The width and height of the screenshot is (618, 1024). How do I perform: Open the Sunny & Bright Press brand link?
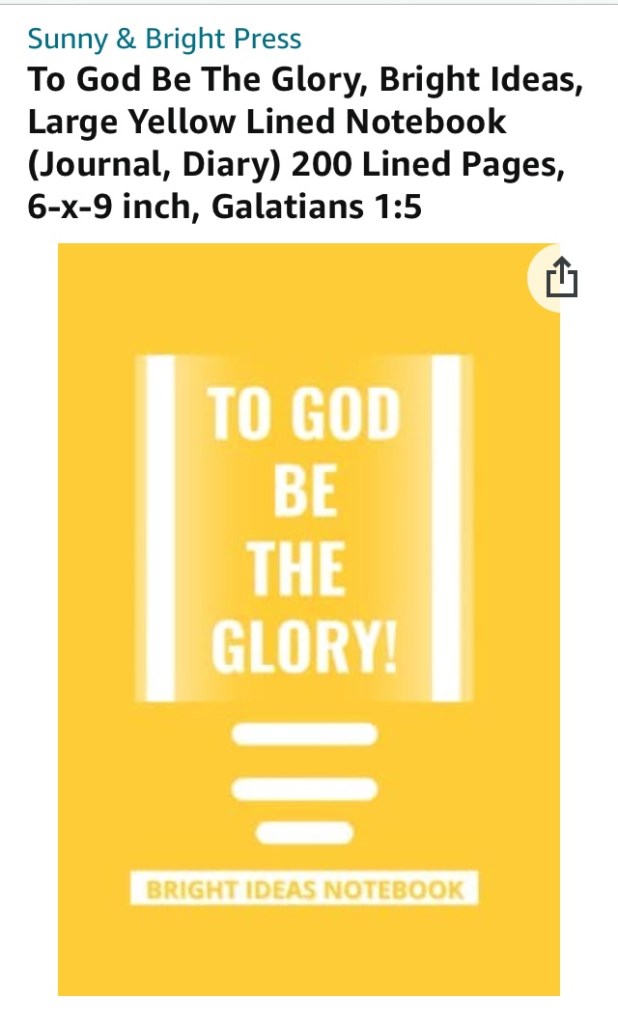pyautogui.click(x=165, y=40)
